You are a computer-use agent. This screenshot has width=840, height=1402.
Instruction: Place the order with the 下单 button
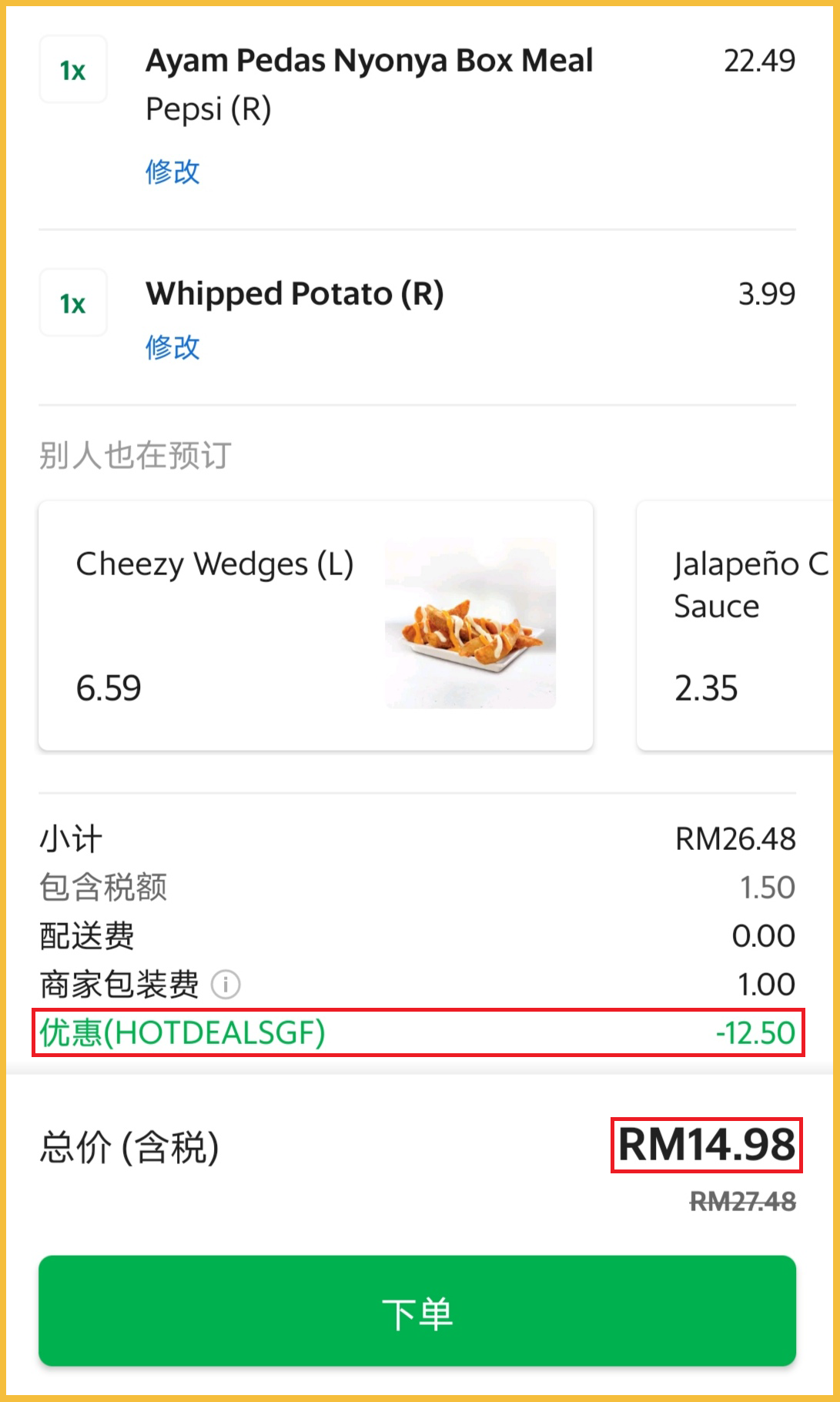coord(417,1311)
